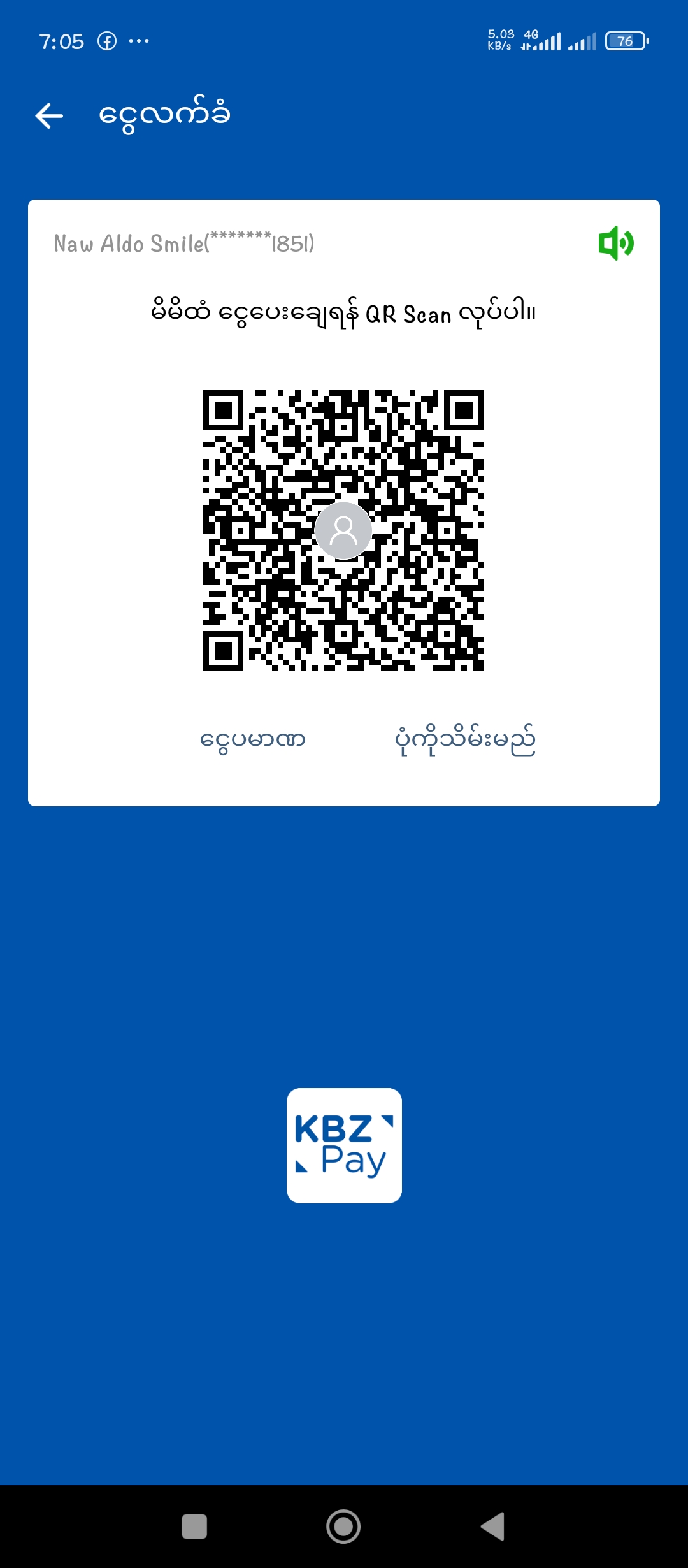The image size is (688, 1568).
Task: Tap ပုံကိုသိမ်းမည် to save image
Action: coord(465,740)
